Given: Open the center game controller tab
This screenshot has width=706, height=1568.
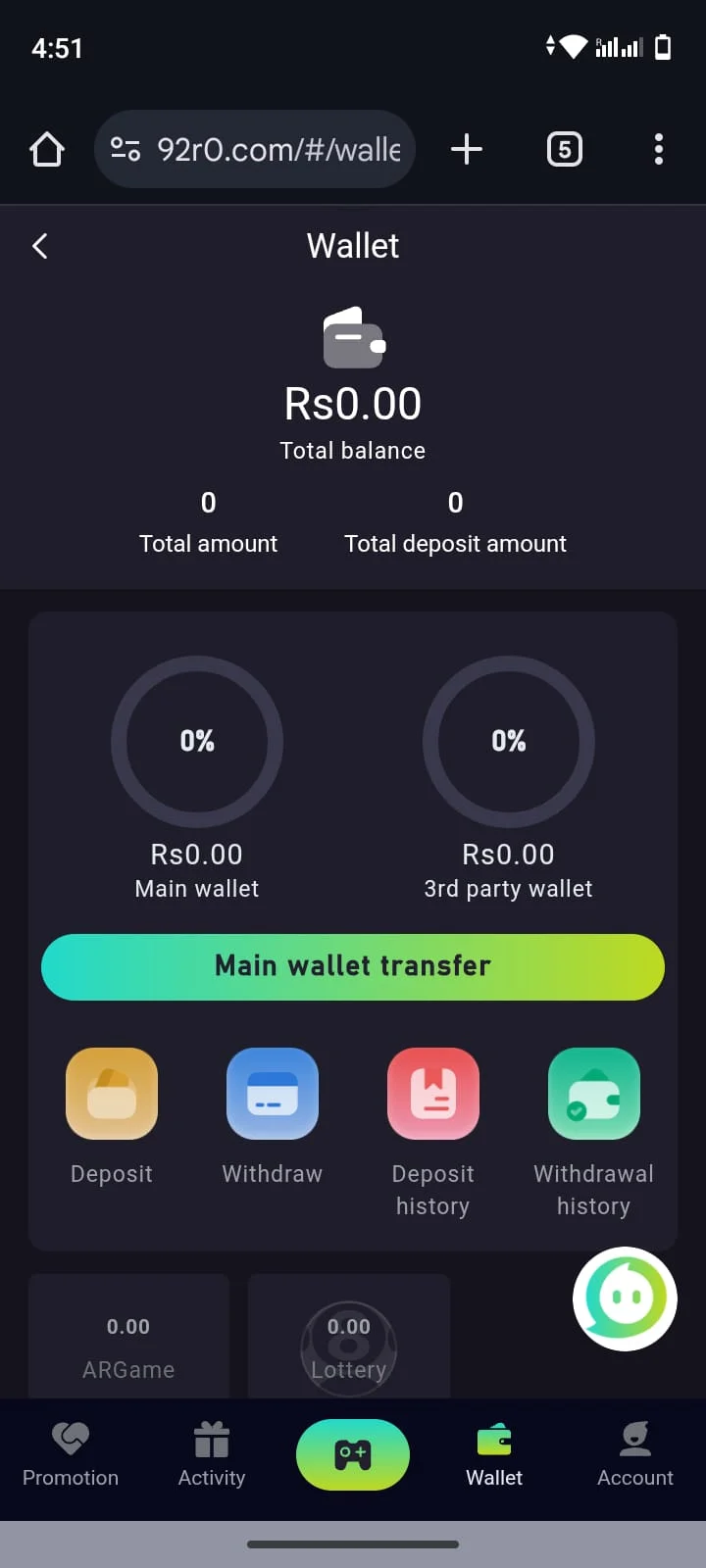Looking at the screenshot, I should pos(353,1454).
